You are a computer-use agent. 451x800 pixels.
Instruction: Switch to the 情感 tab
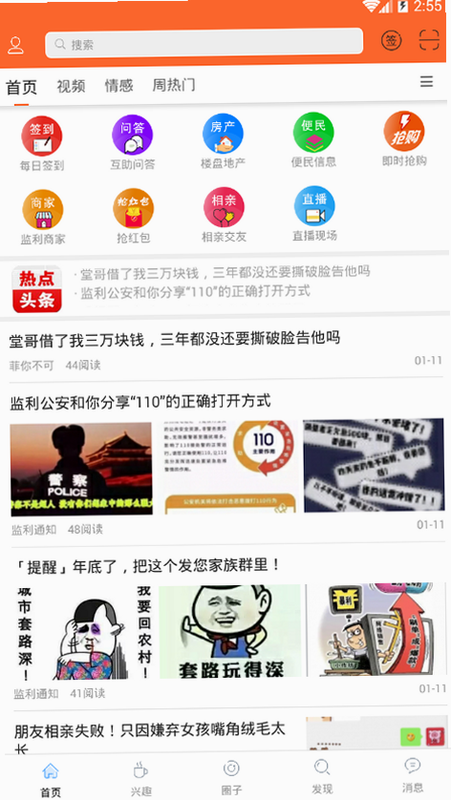119,85
